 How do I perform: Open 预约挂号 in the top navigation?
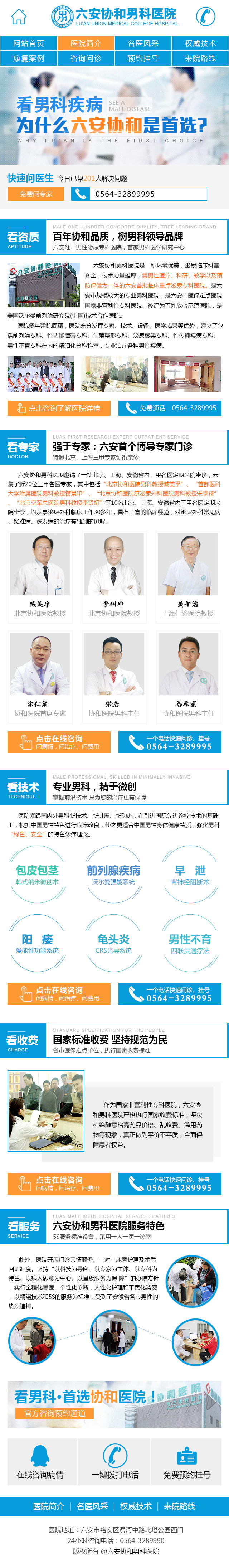[143, 58]
